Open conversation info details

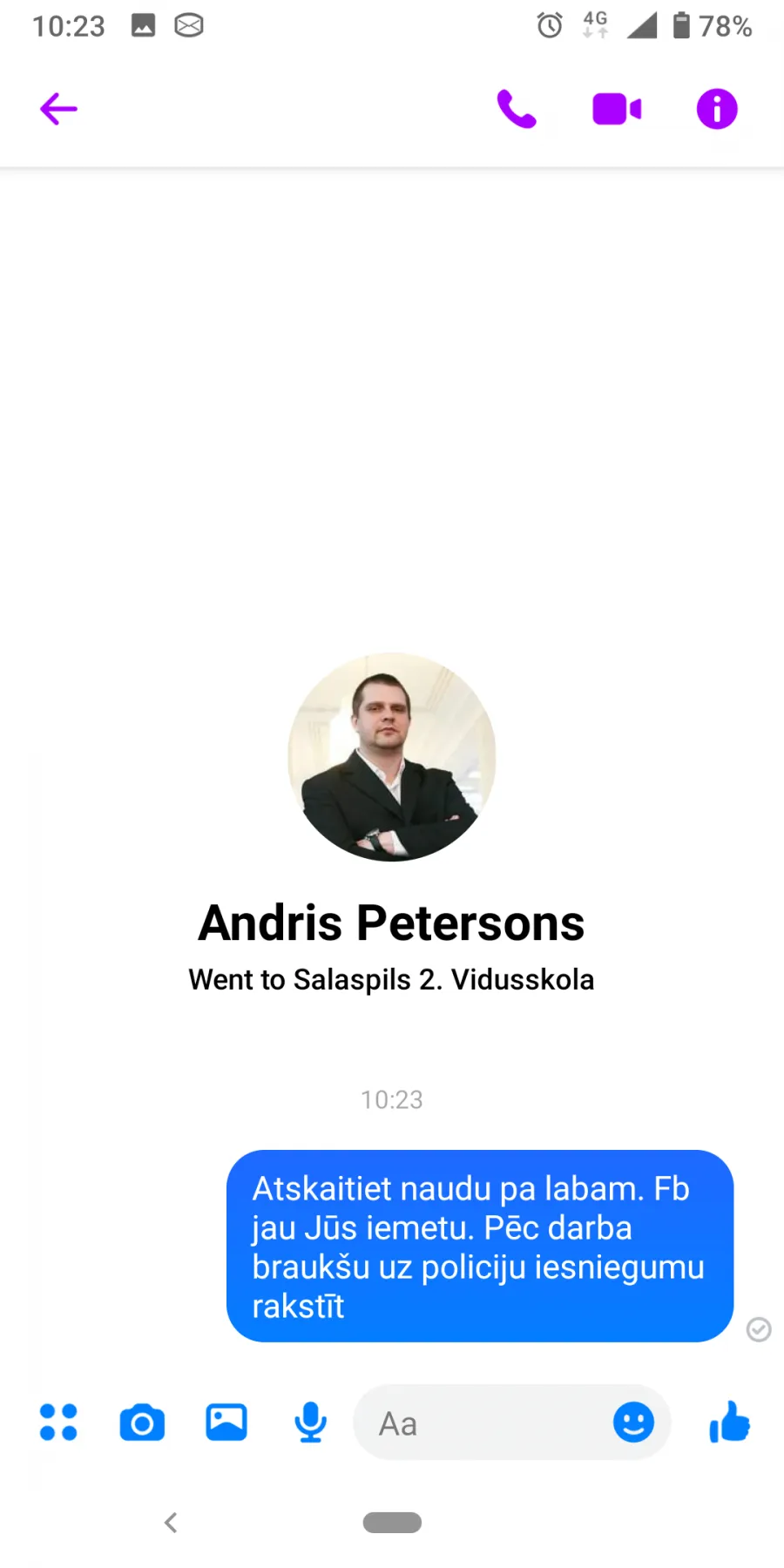point(717,109)
